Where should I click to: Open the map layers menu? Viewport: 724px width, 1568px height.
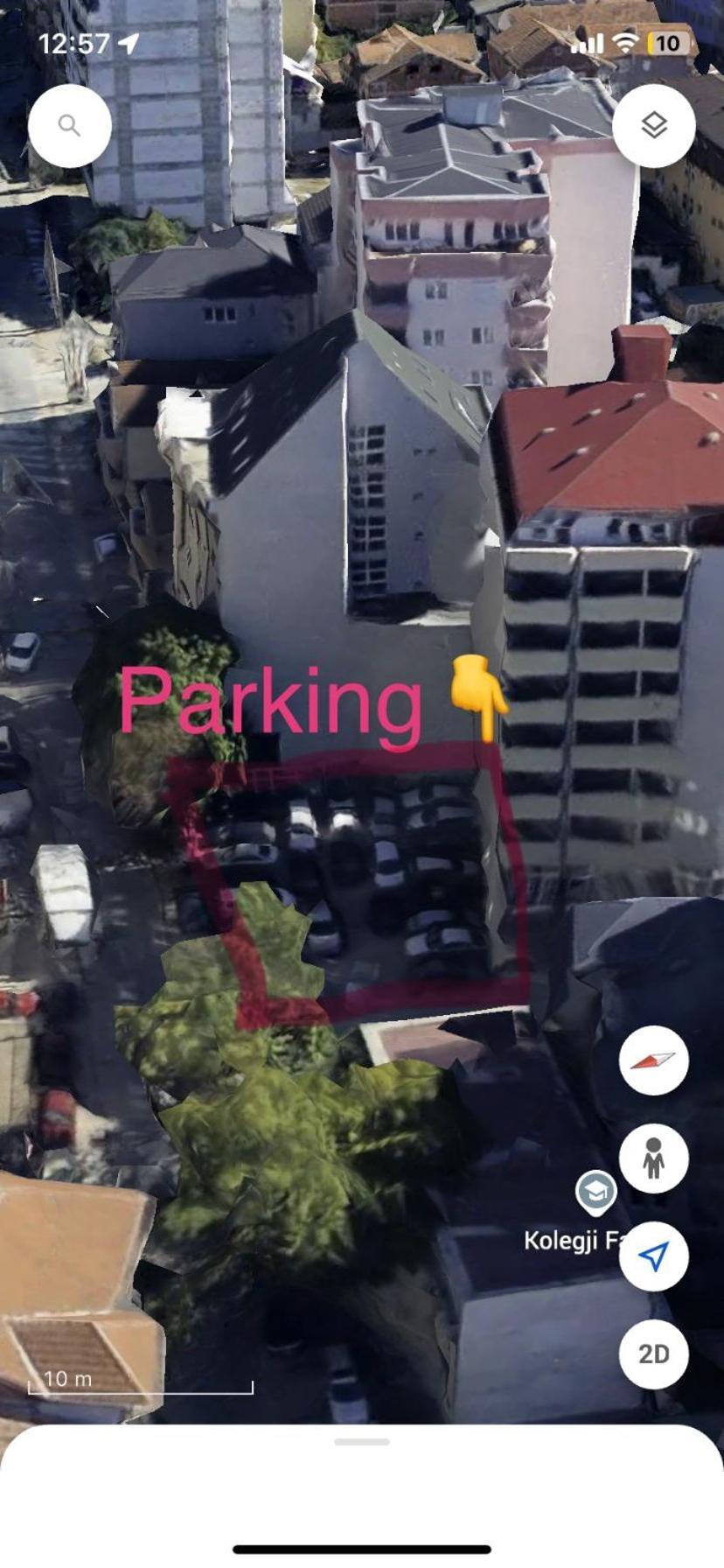click(654, 126)
